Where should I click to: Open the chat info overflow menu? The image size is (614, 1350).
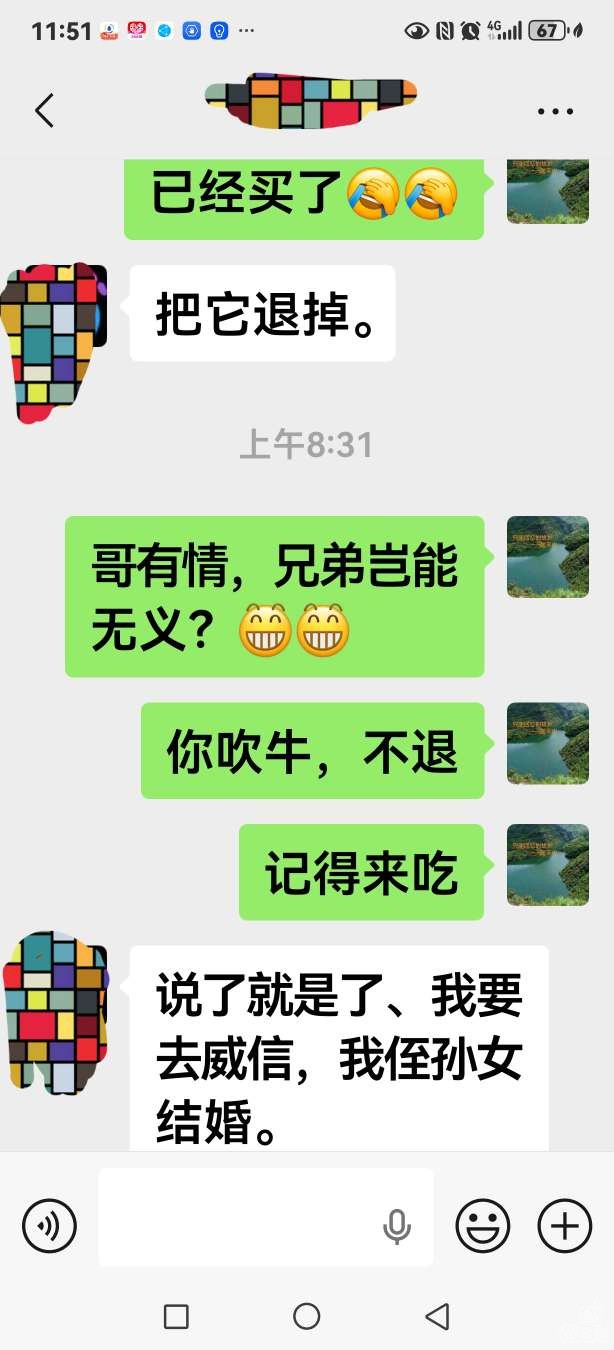555,111
